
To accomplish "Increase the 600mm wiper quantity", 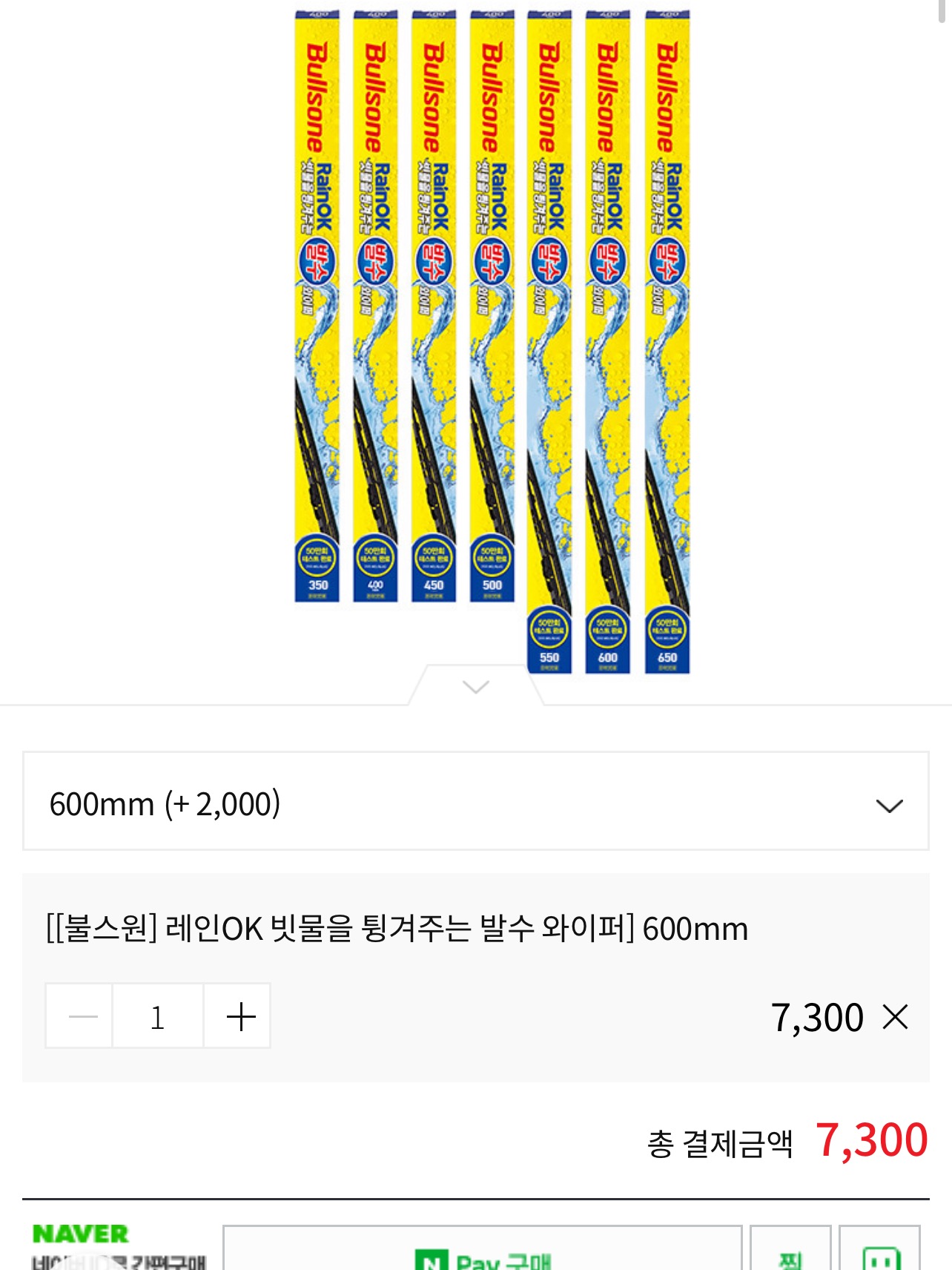I will coord(240,1016).
